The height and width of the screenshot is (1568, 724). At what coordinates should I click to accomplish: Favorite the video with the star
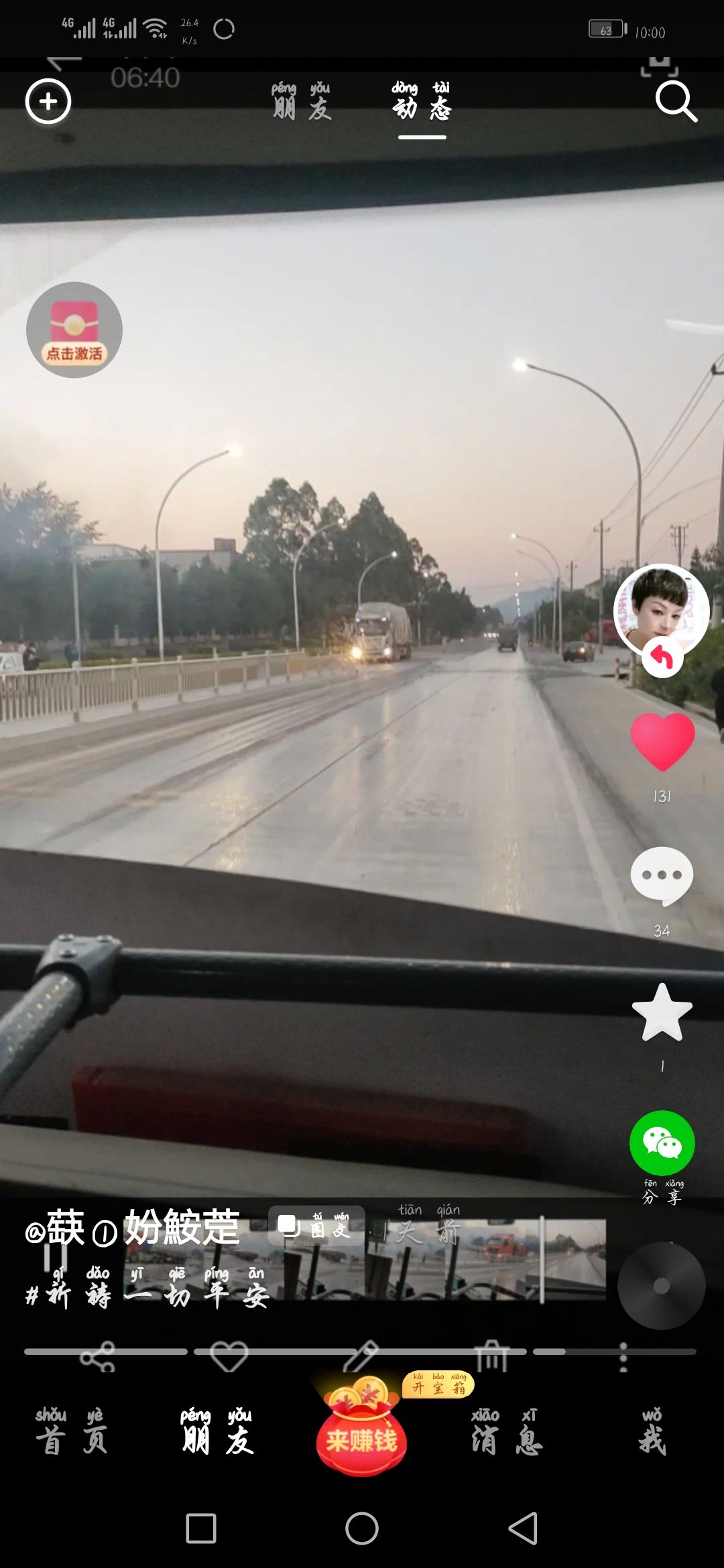click(662, 1013)
